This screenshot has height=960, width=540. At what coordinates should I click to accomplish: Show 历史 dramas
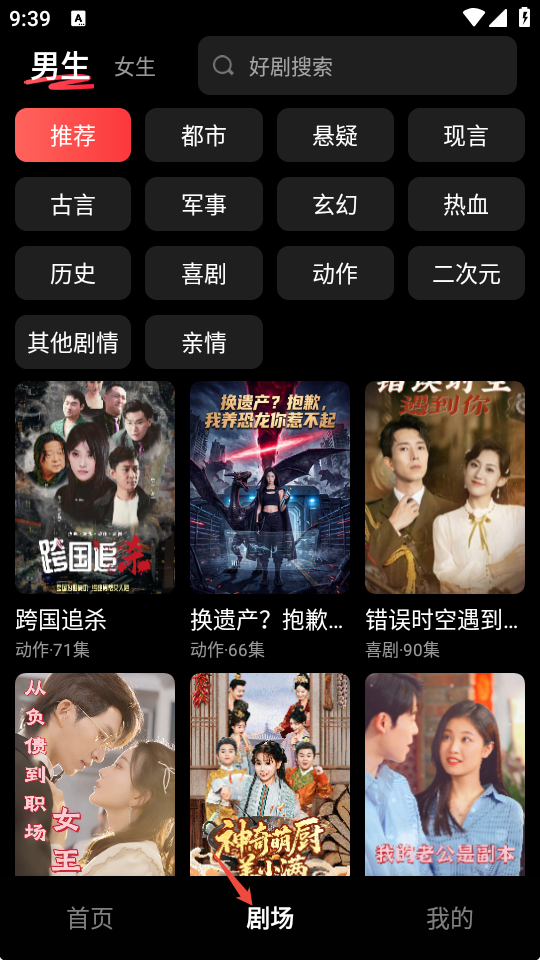point(73,273)
